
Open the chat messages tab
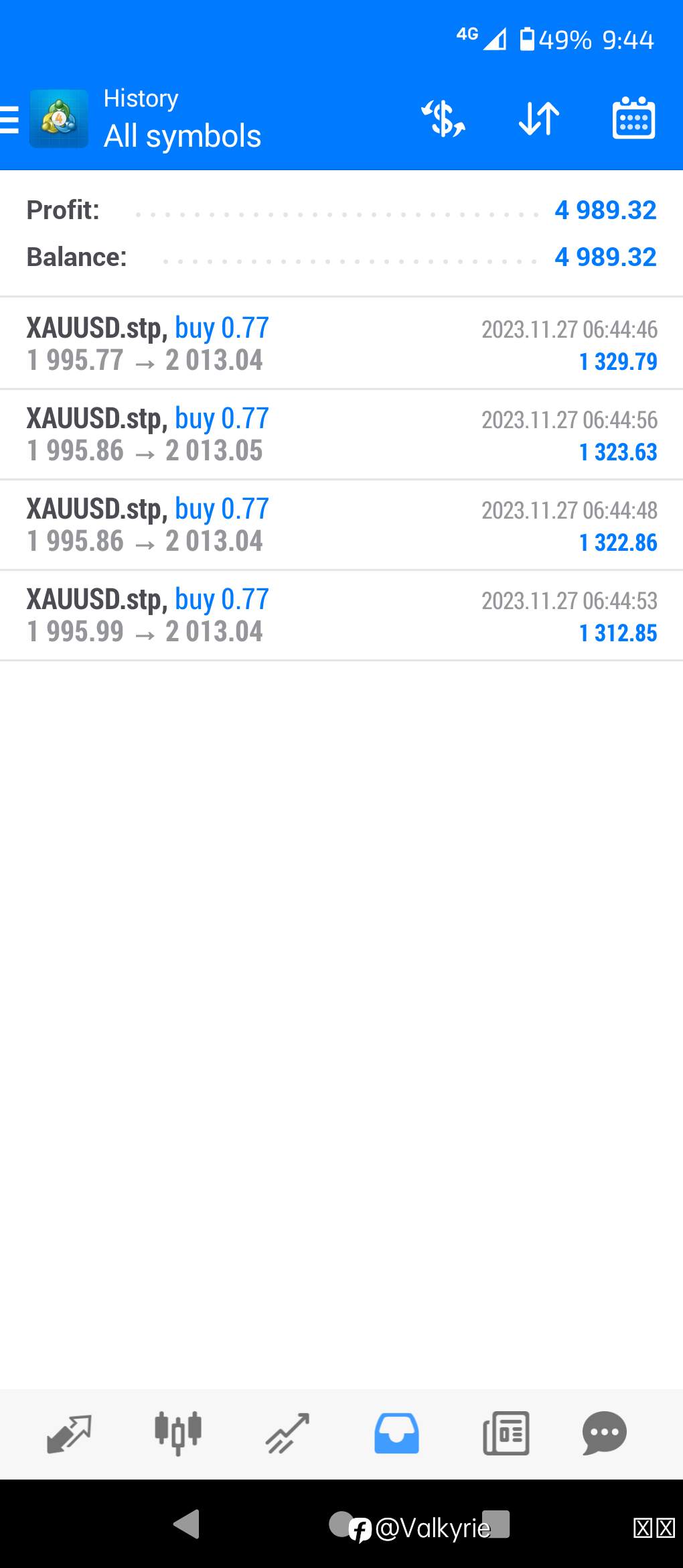(605, 1433)
